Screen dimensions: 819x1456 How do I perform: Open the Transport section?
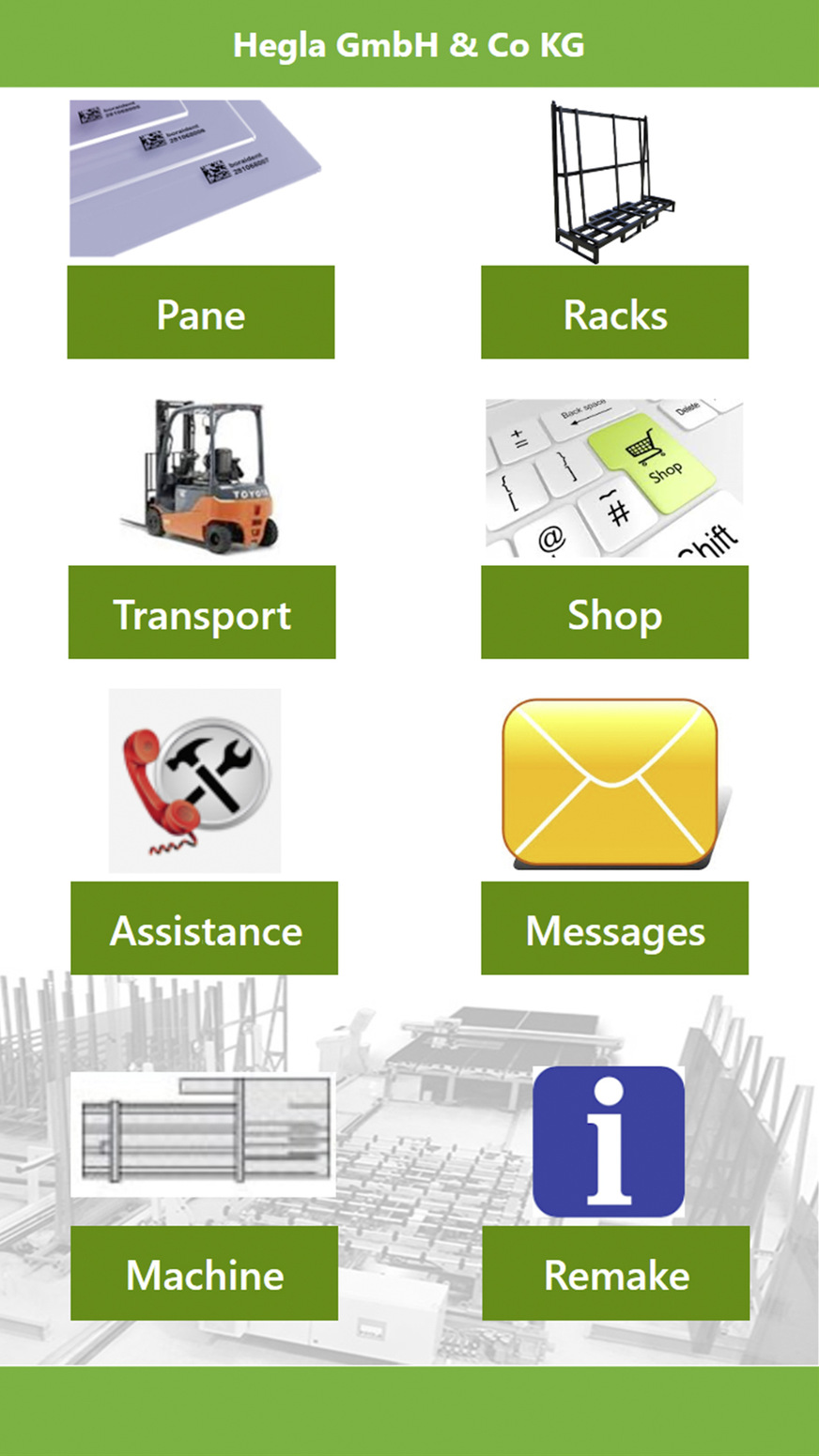pyautogui.click(x=201, y=612)
